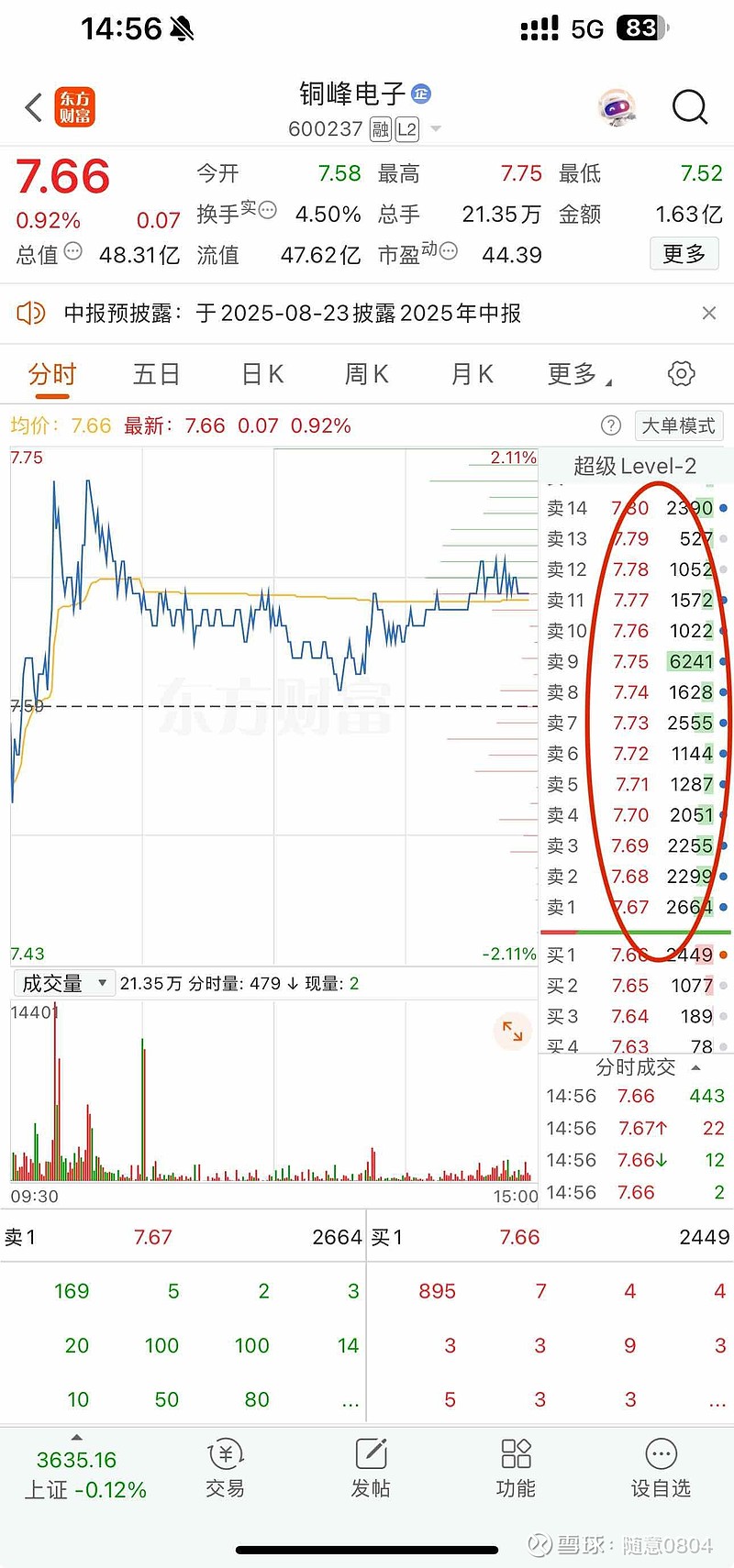Dismiss the 中报预披露 notice banner

pos(708,314)
